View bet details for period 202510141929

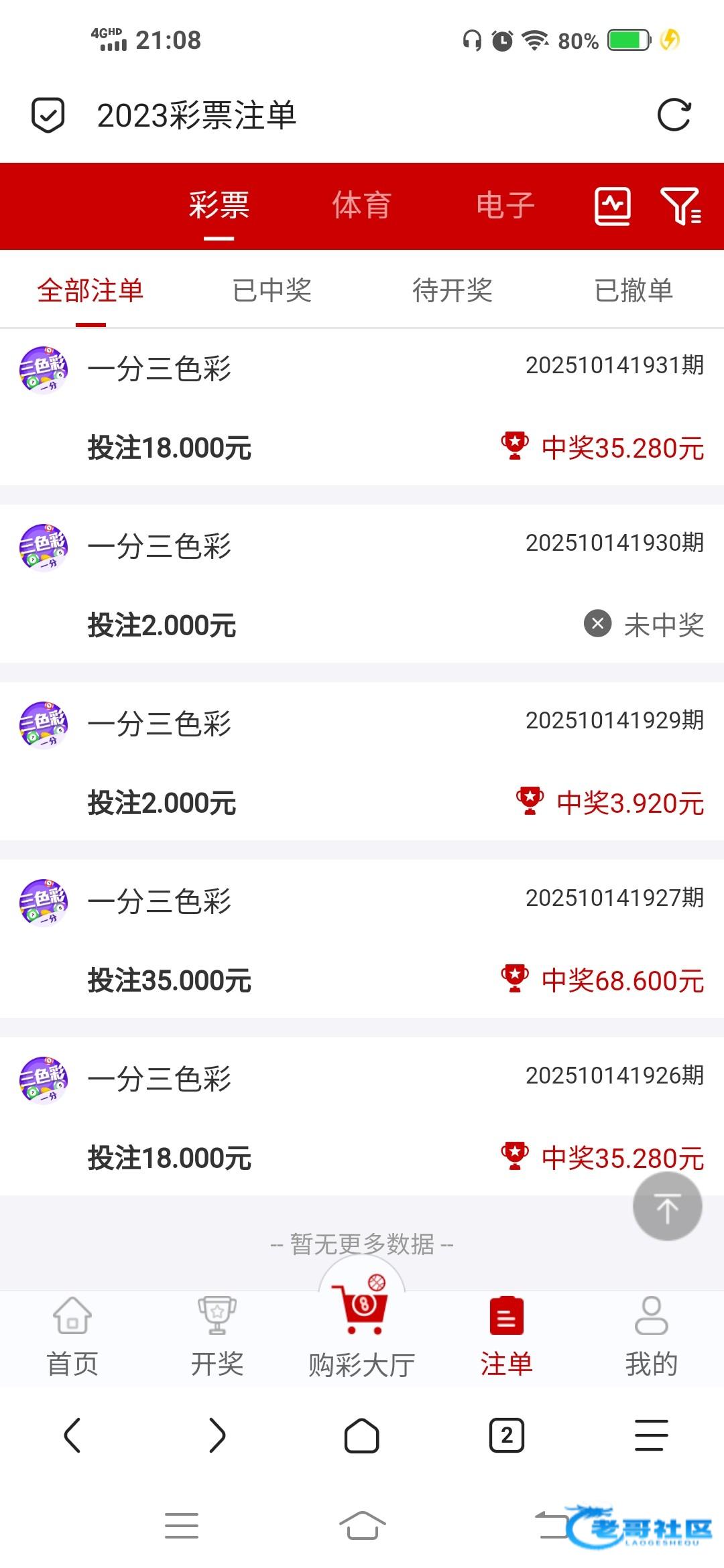[362, 762]
